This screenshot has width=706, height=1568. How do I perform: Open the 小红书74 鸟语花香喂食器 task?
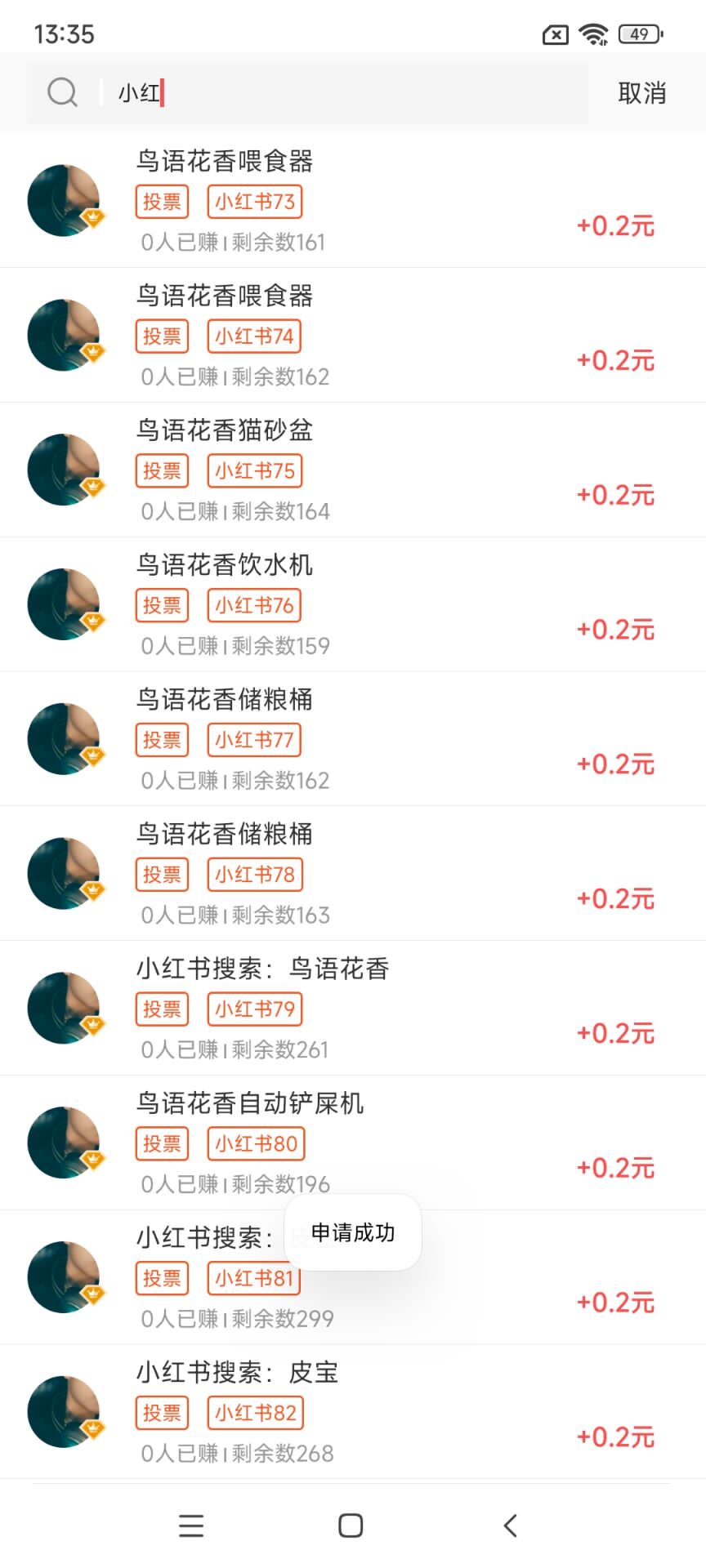click(x=351, y=336)
